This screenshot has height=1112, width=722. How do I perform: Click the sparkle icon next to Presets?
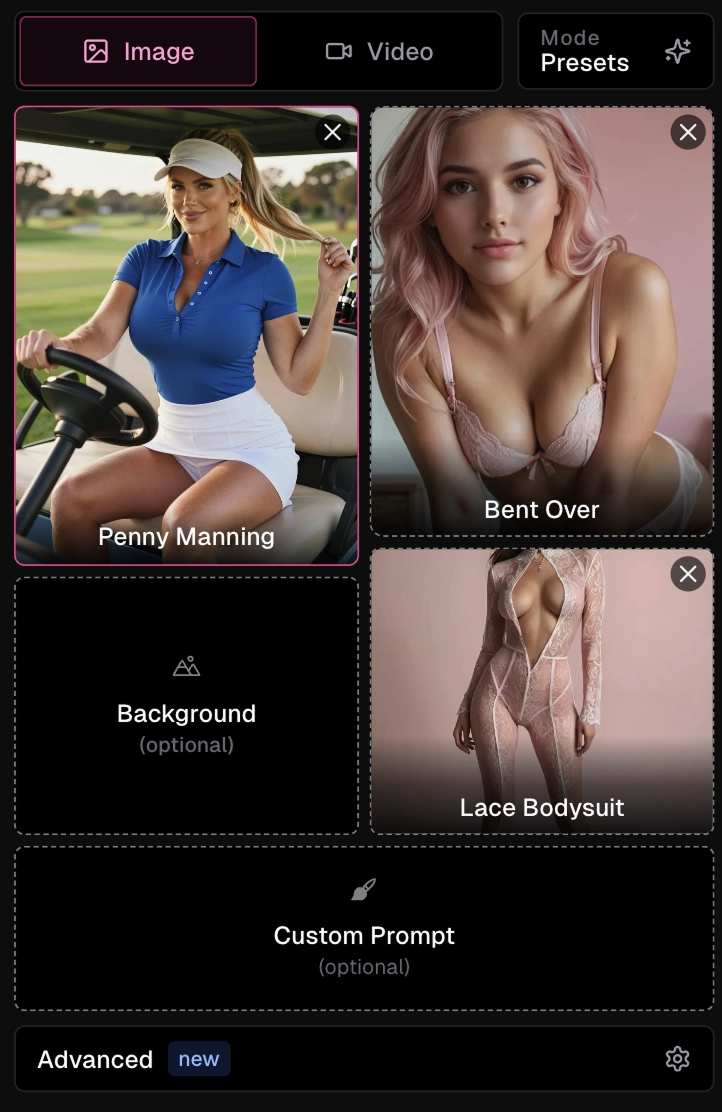click(677, 51)
